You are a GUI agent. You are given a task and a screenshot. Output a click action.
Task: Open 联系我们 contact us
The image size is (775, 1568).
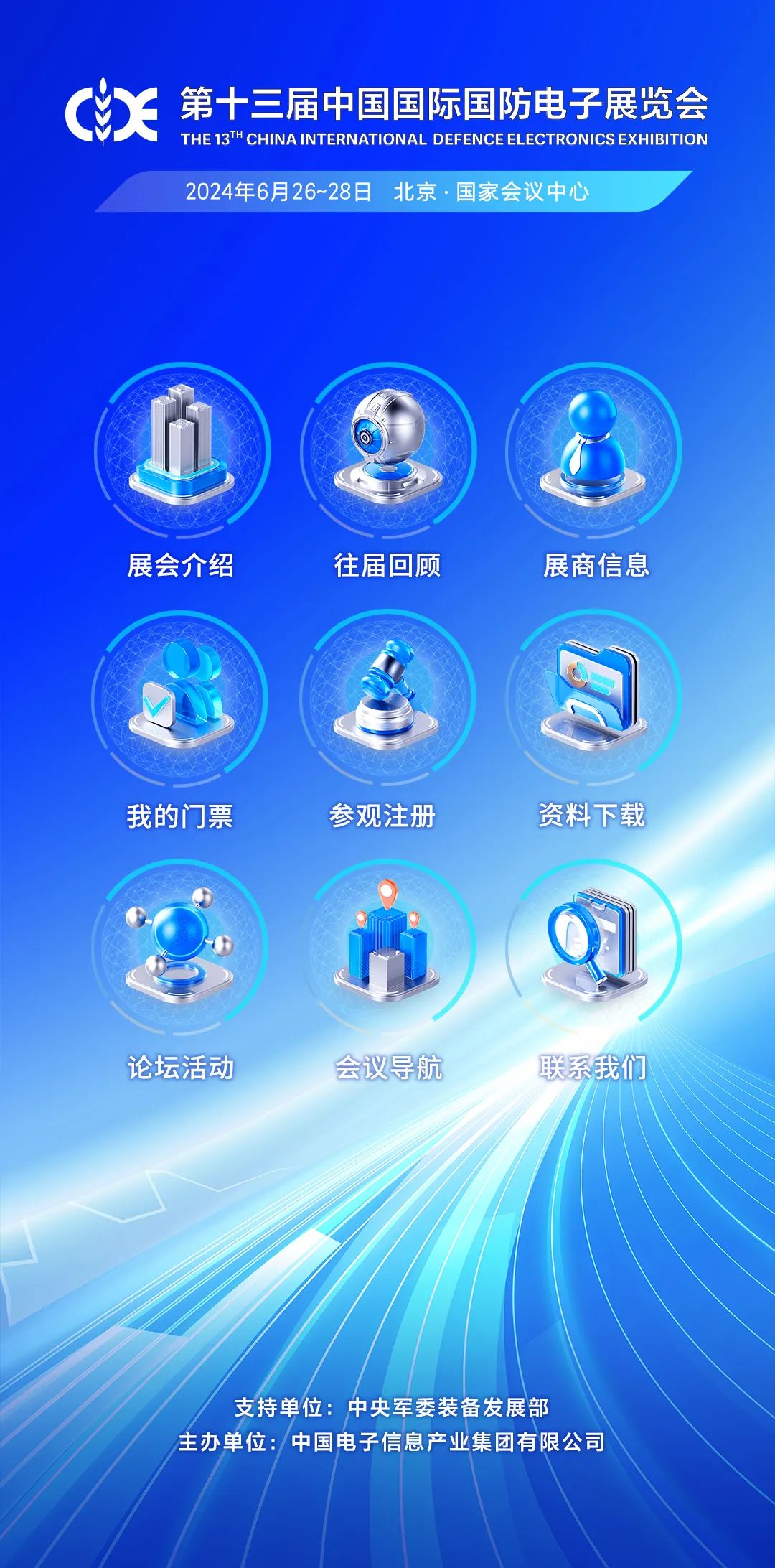point(593,949)
